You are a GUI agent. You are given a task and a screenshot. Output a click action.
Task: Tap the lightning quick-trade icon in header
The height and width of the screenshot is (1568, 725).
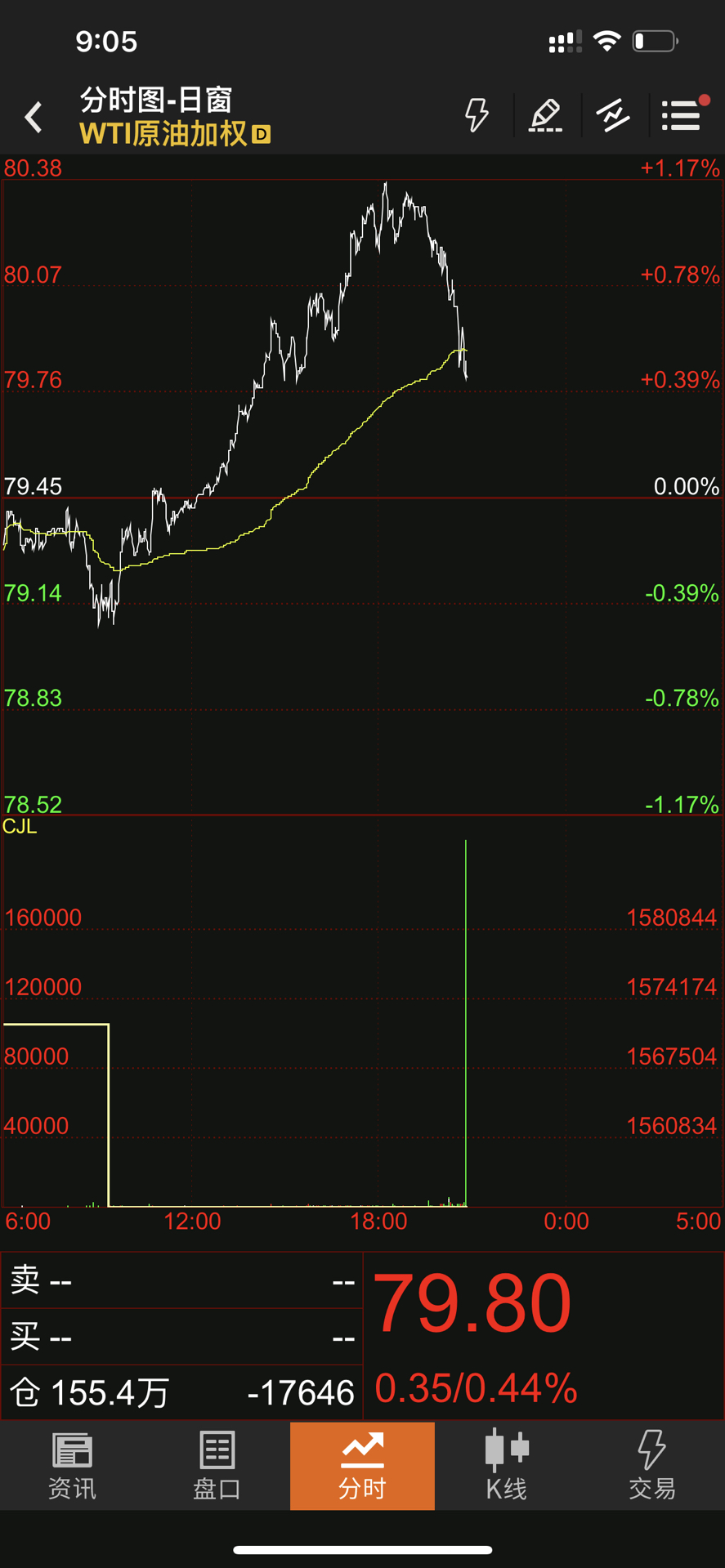click(477, 115)
